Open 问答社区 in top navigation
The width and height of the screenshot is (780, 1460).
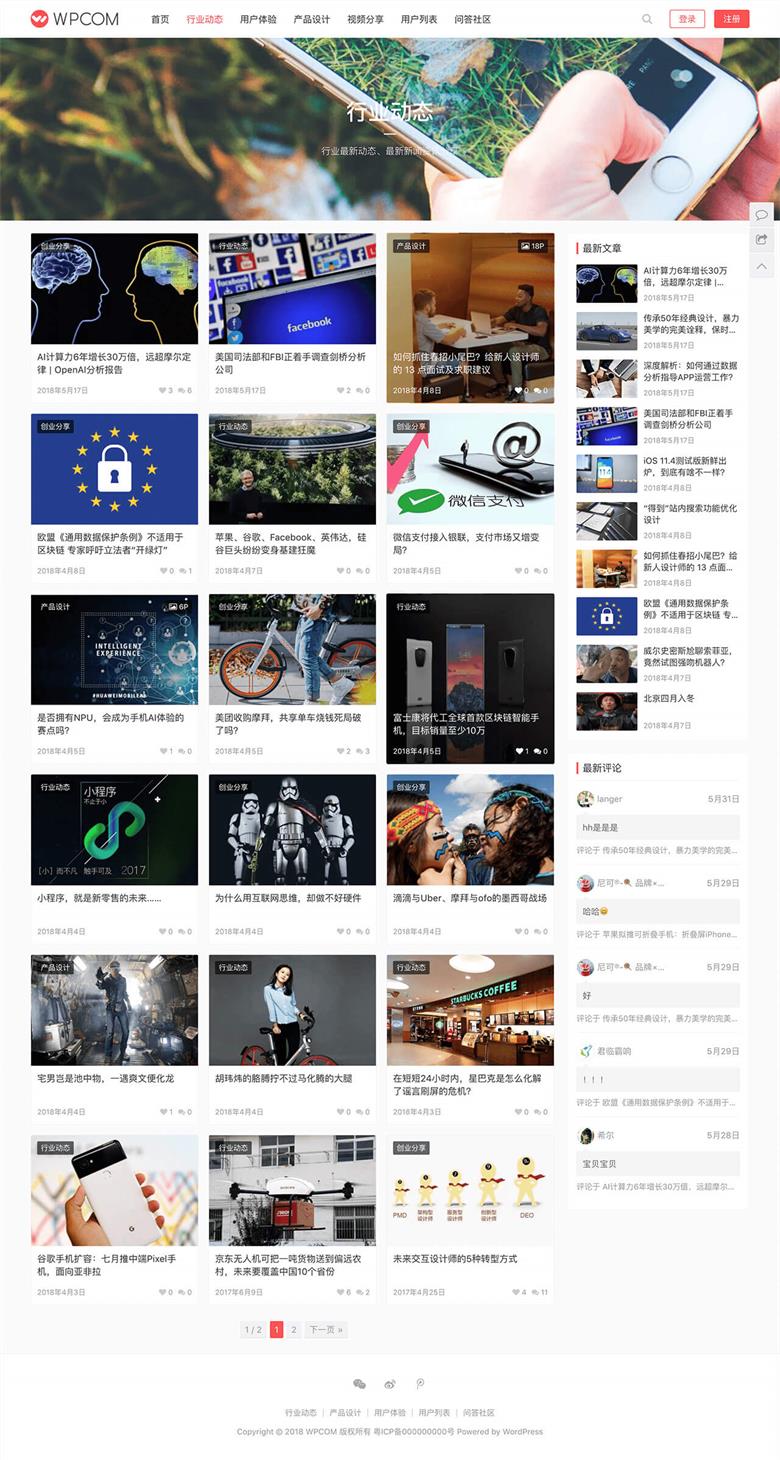click(x=472, y=19)
